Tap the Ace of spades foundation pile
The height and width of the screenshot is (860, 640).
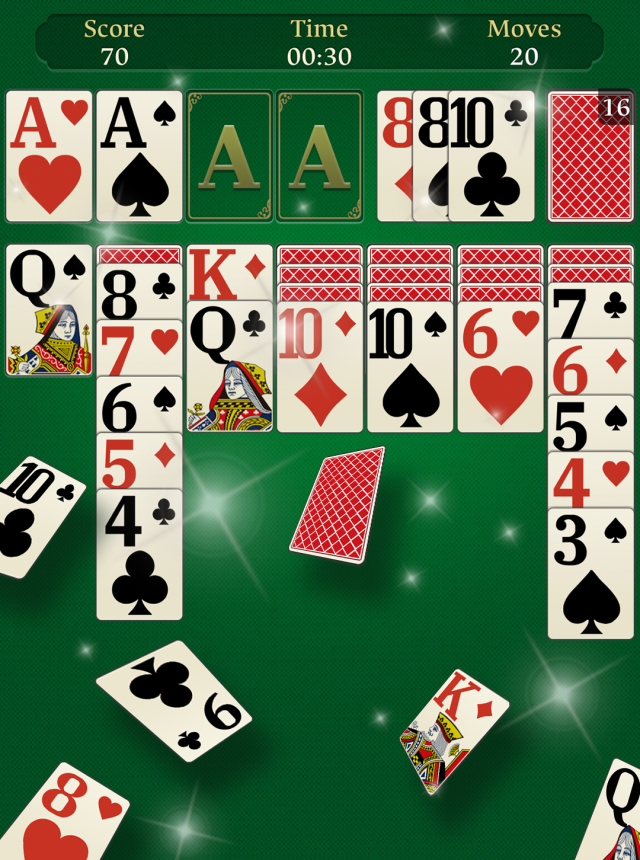[x=139, y=157]
